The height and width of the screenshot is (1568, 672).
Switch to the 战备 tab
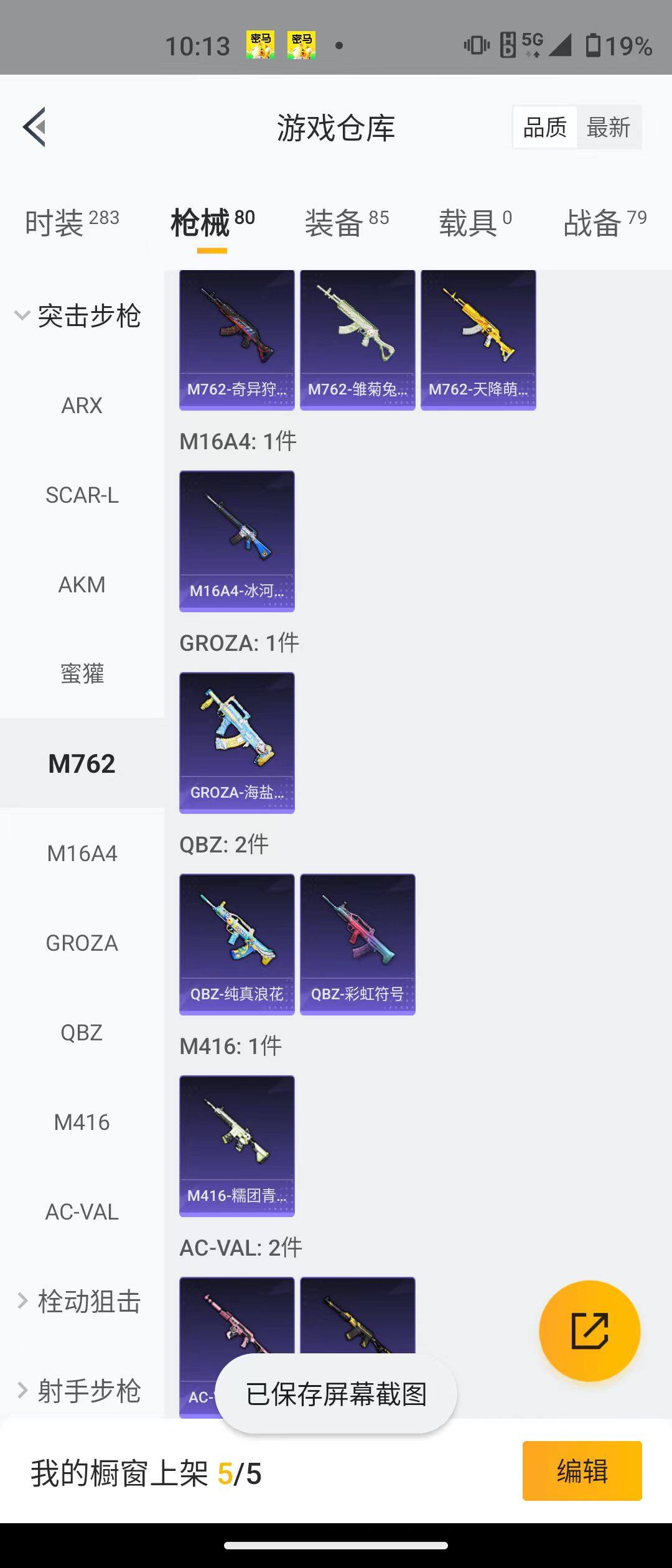click(604, 223)
